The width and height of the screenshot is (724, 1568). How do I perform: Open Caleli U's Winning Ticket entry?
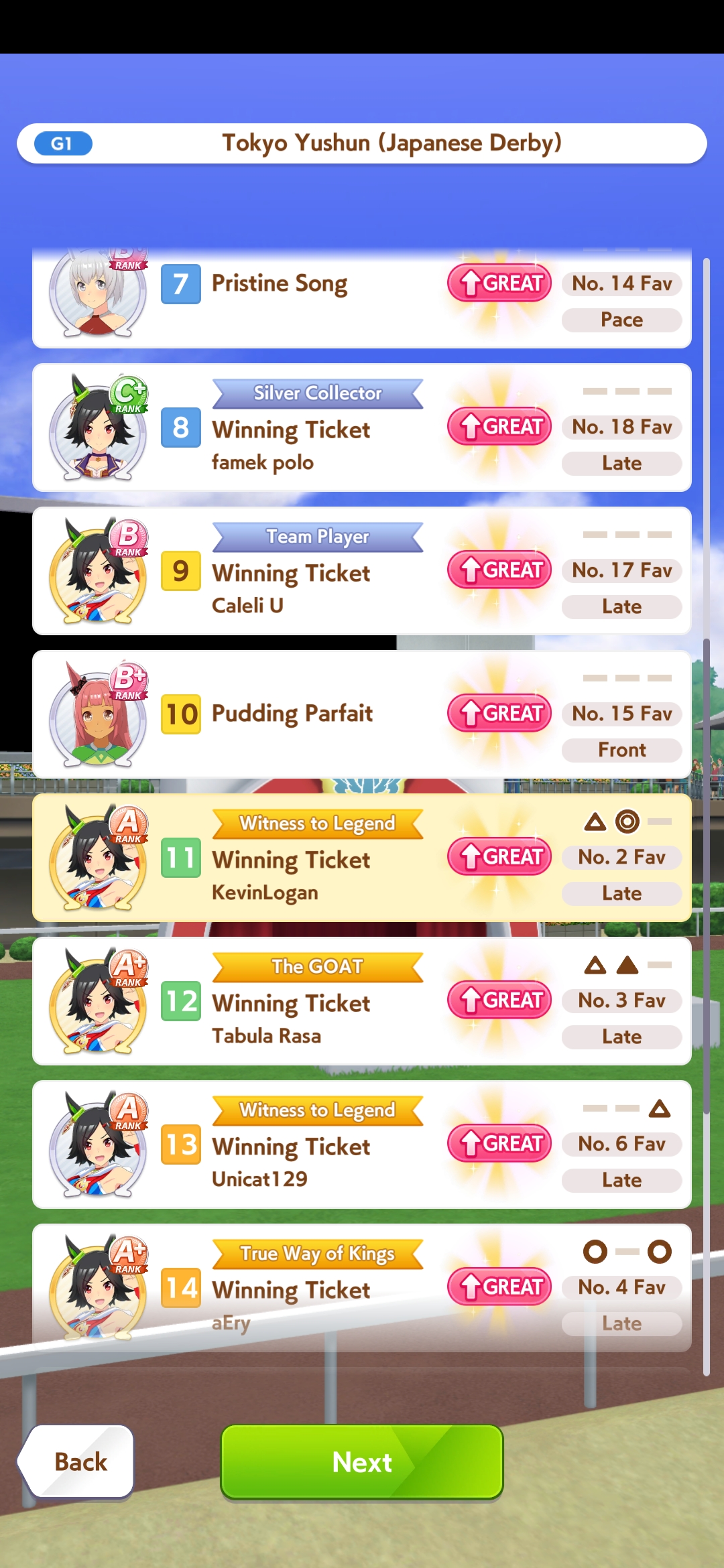[x=361, y=571]
